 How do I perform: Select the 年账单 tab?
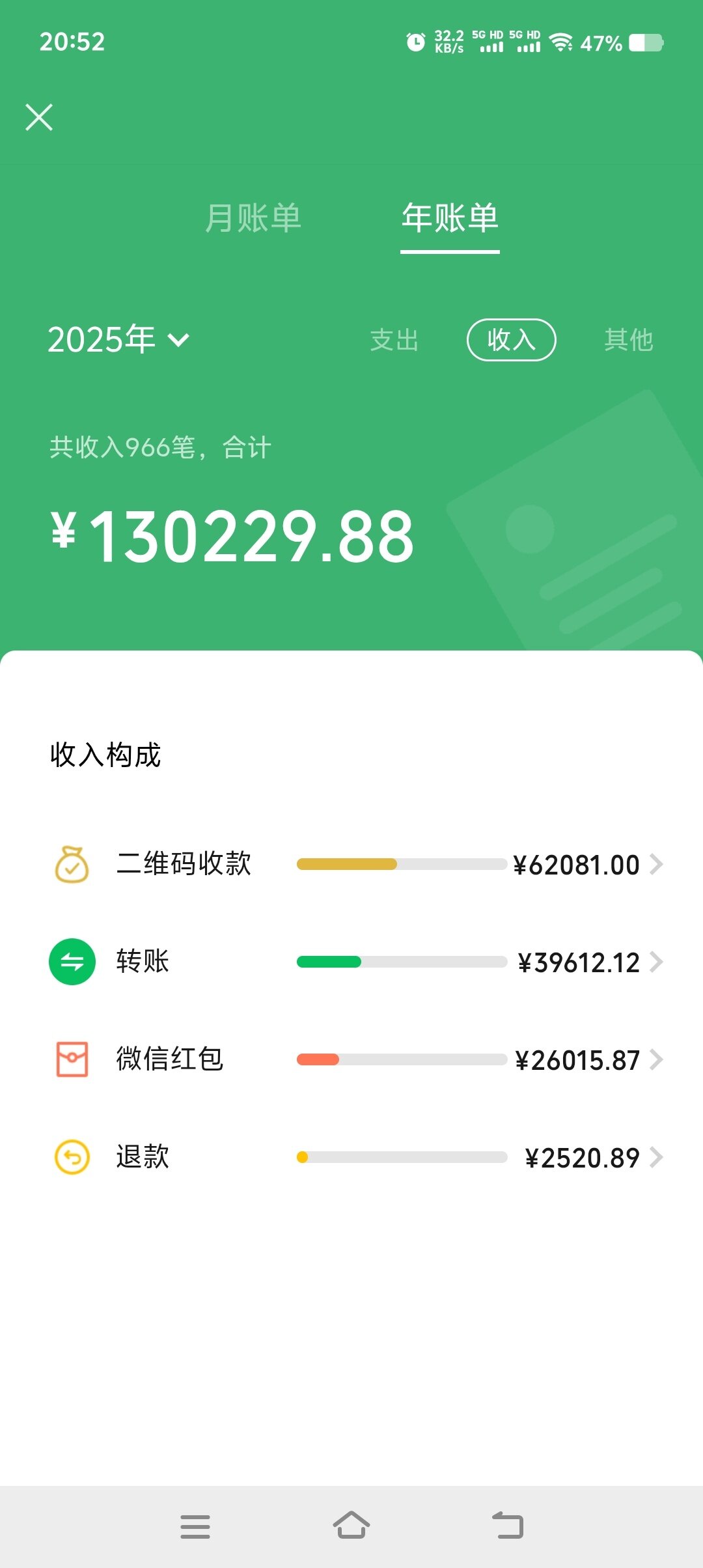(x=450, y=218)
